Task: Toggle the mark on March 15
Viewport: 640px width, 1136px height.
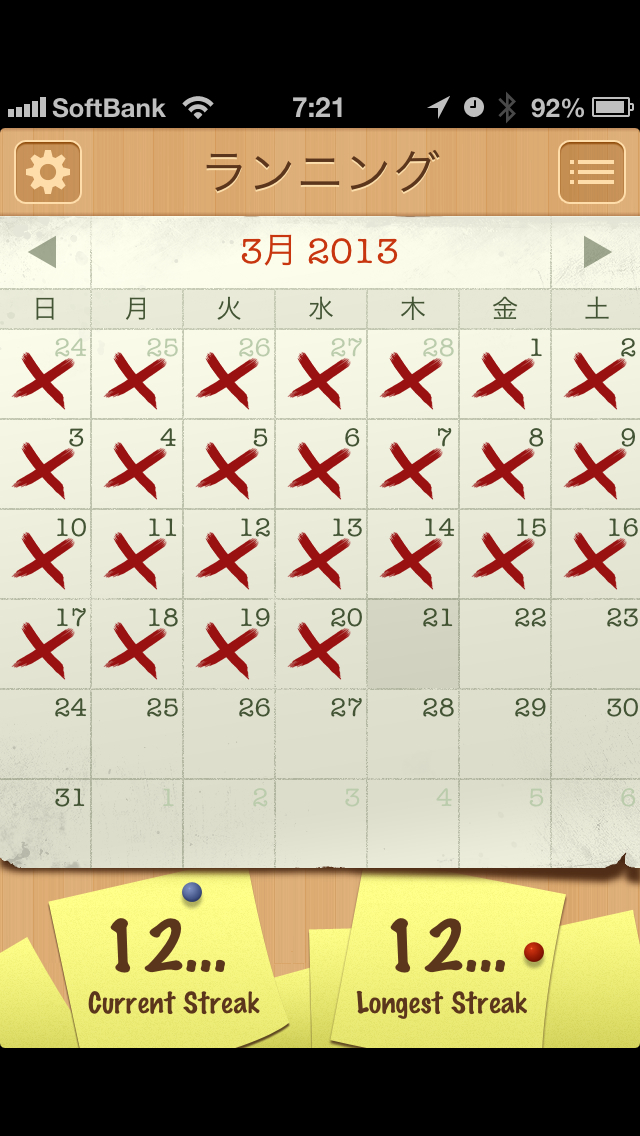Action: [x=504, y=554]
